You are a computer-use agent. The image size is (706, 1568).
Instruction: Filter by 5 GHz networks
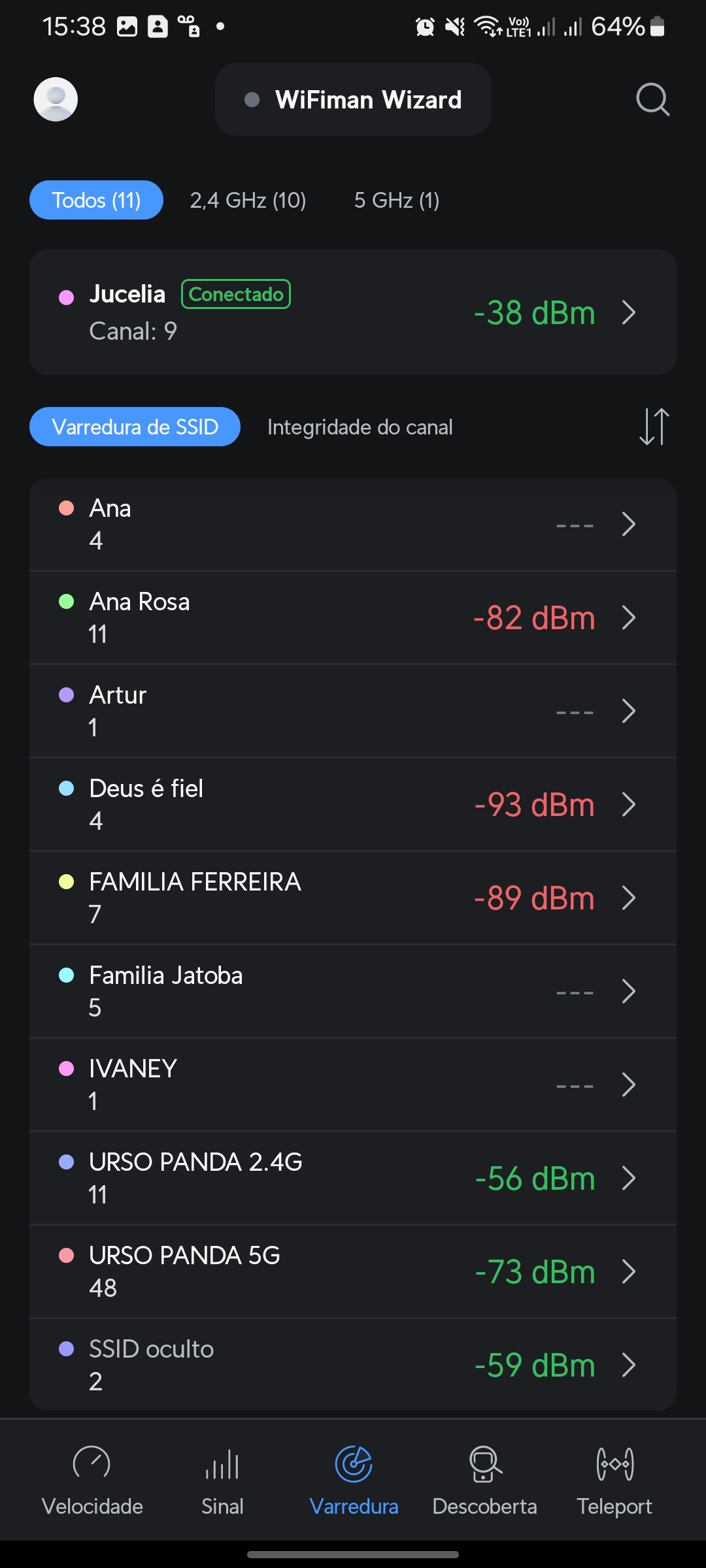[x=396, y=200]
